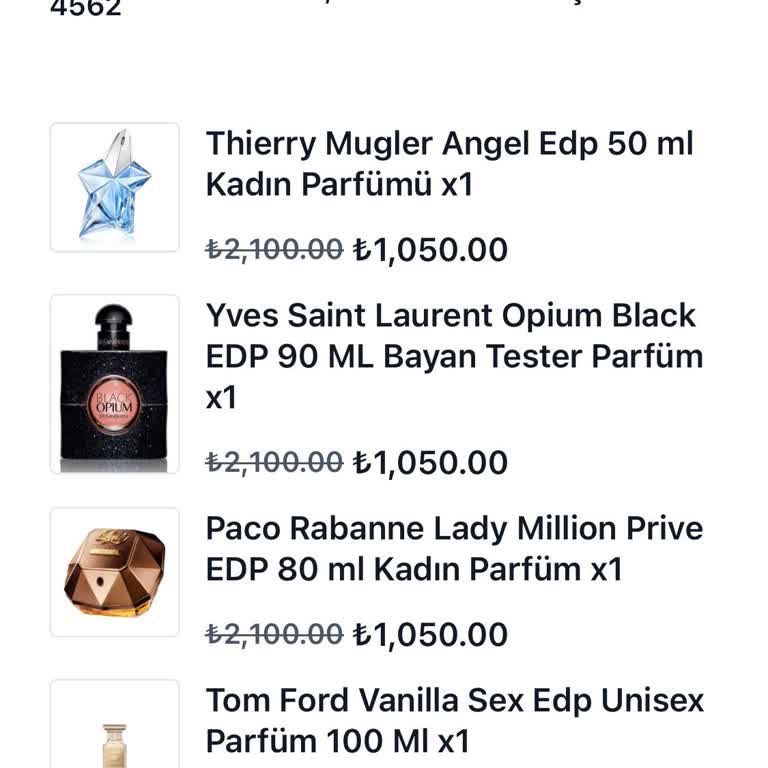
Task: Select the Paco Rabanne Lady Million Prive item
Action: (454, 548)
